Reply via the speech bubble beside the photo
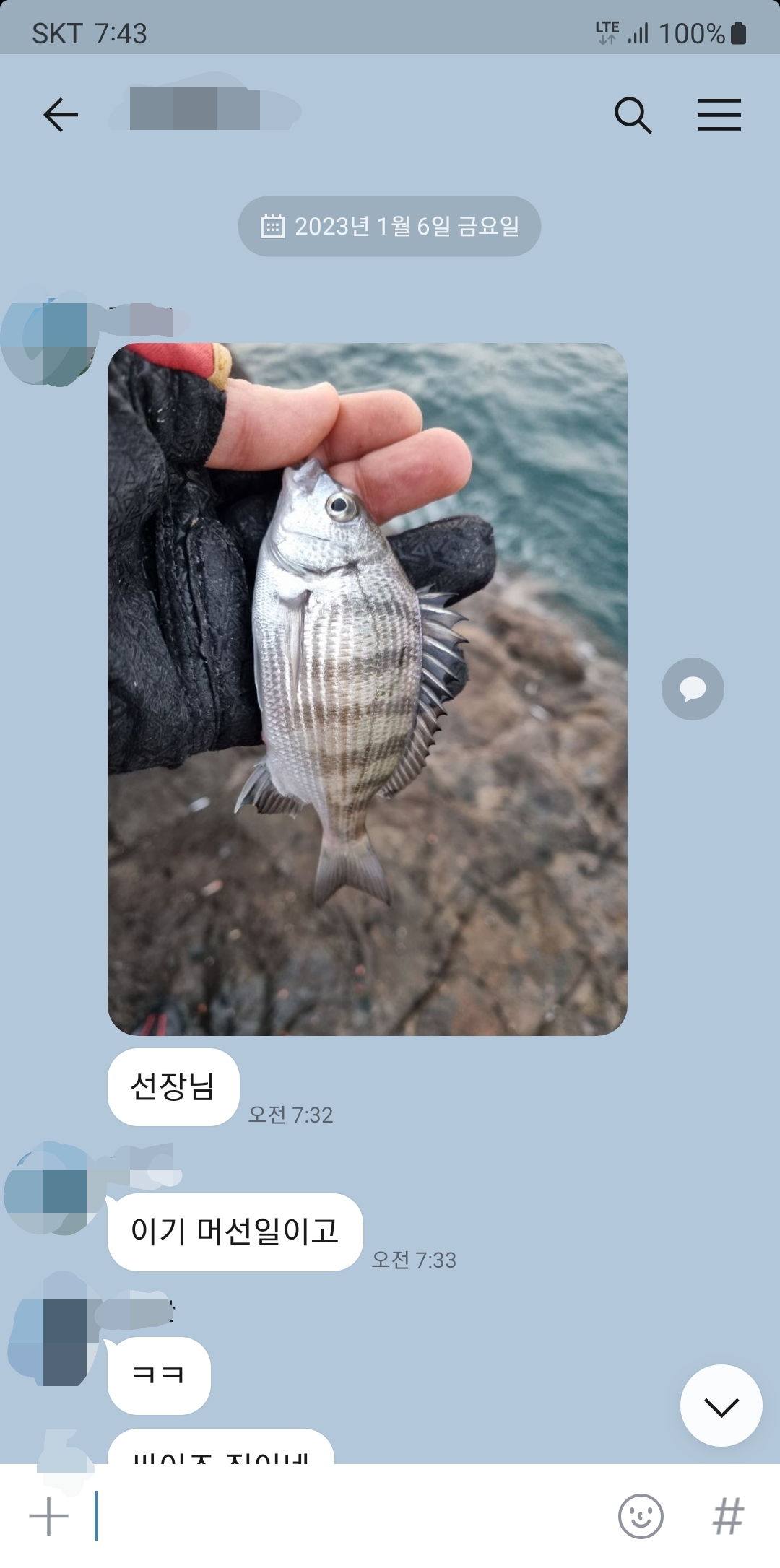The image size is (780, 1568). point(692,689)
